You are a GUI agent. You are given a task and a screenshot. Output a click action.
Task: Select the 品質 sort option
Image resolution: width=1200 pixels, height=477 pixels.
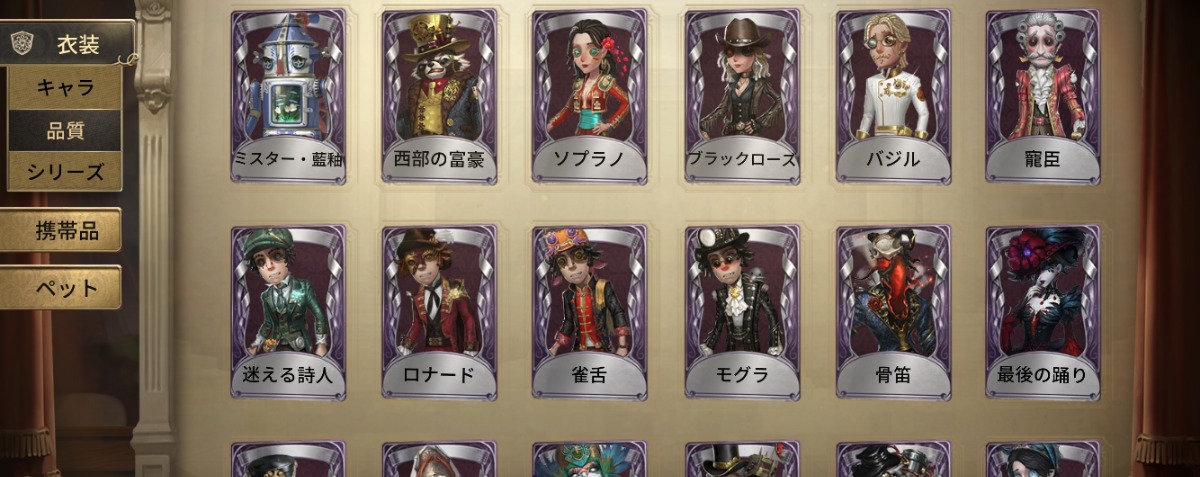[x=65, y=130]
